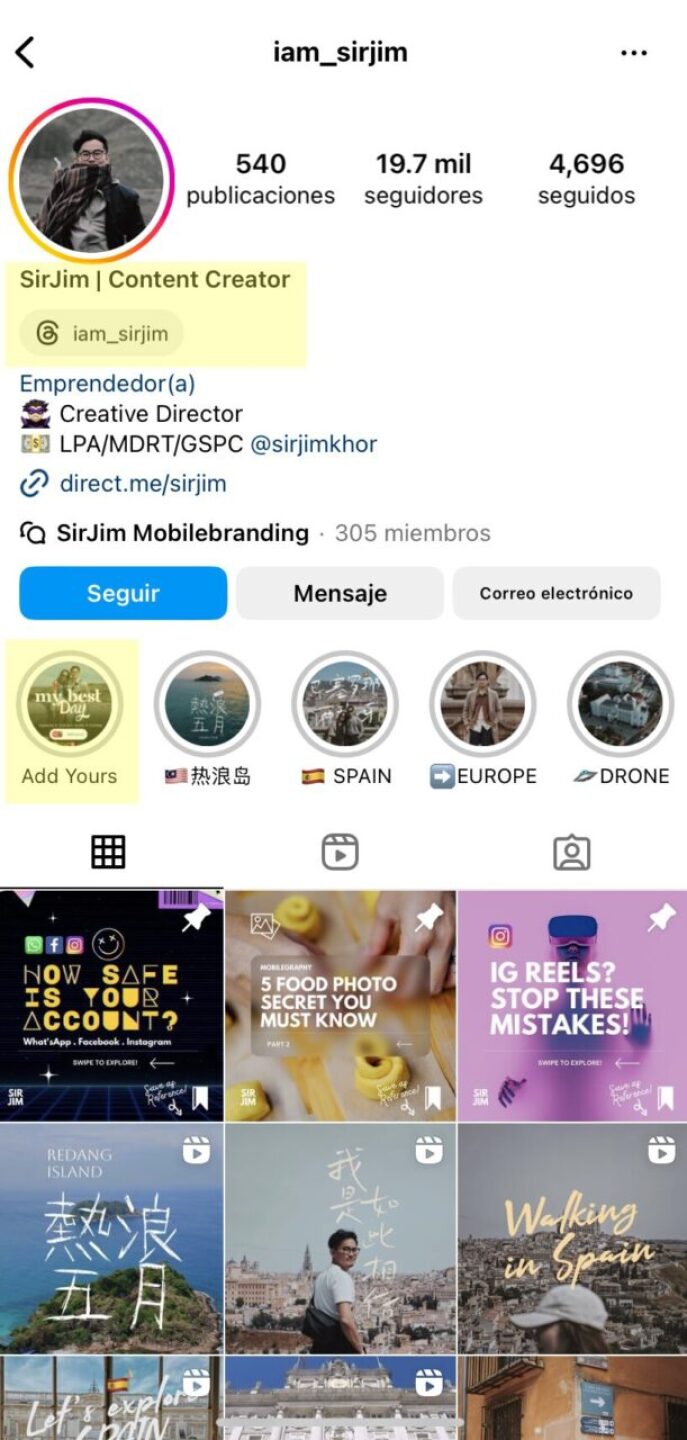Image resolution: width=687 pixels, height=1440 pixels.
Task: Open the iam_sirjim Threads badge
Action: [x=103, y=333]
